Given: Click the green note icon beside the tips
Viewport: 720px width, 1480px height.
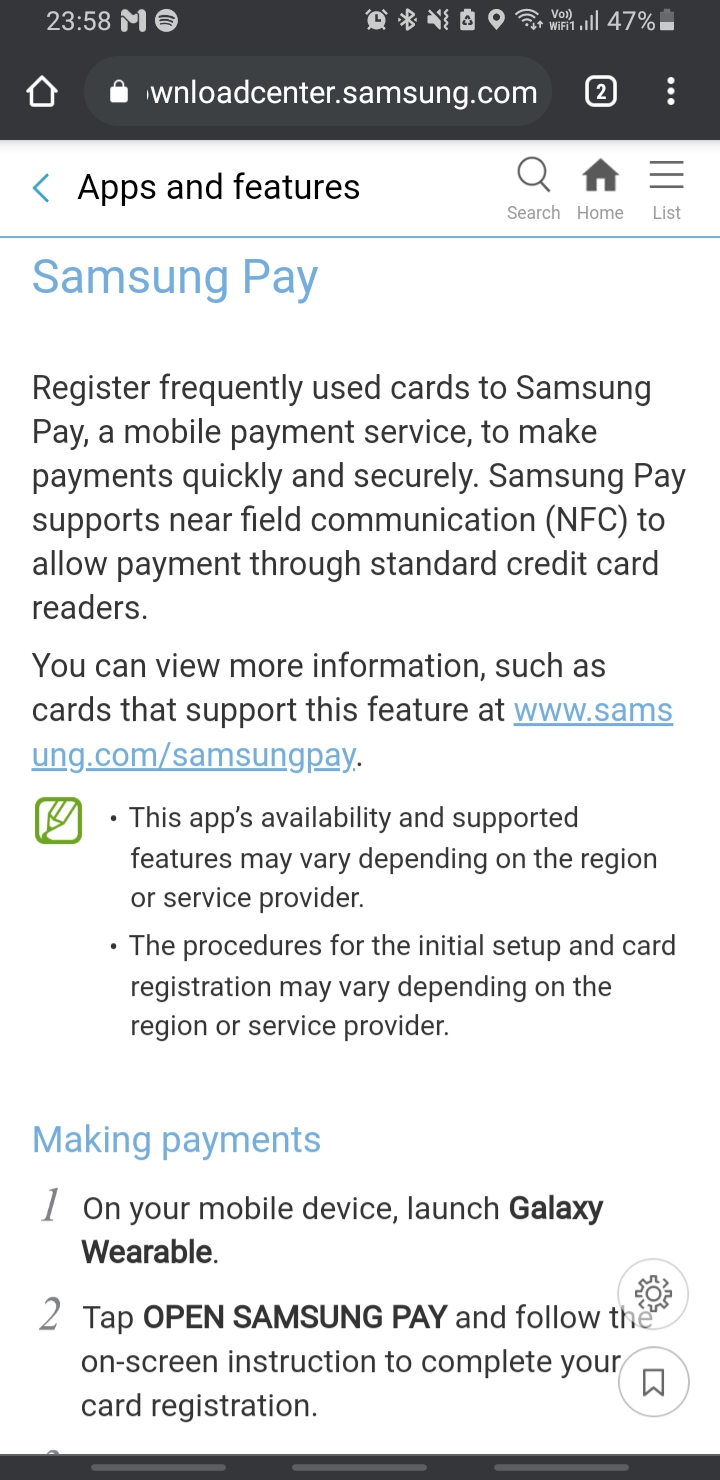Looking at the screenshot, I should point(59,819).
